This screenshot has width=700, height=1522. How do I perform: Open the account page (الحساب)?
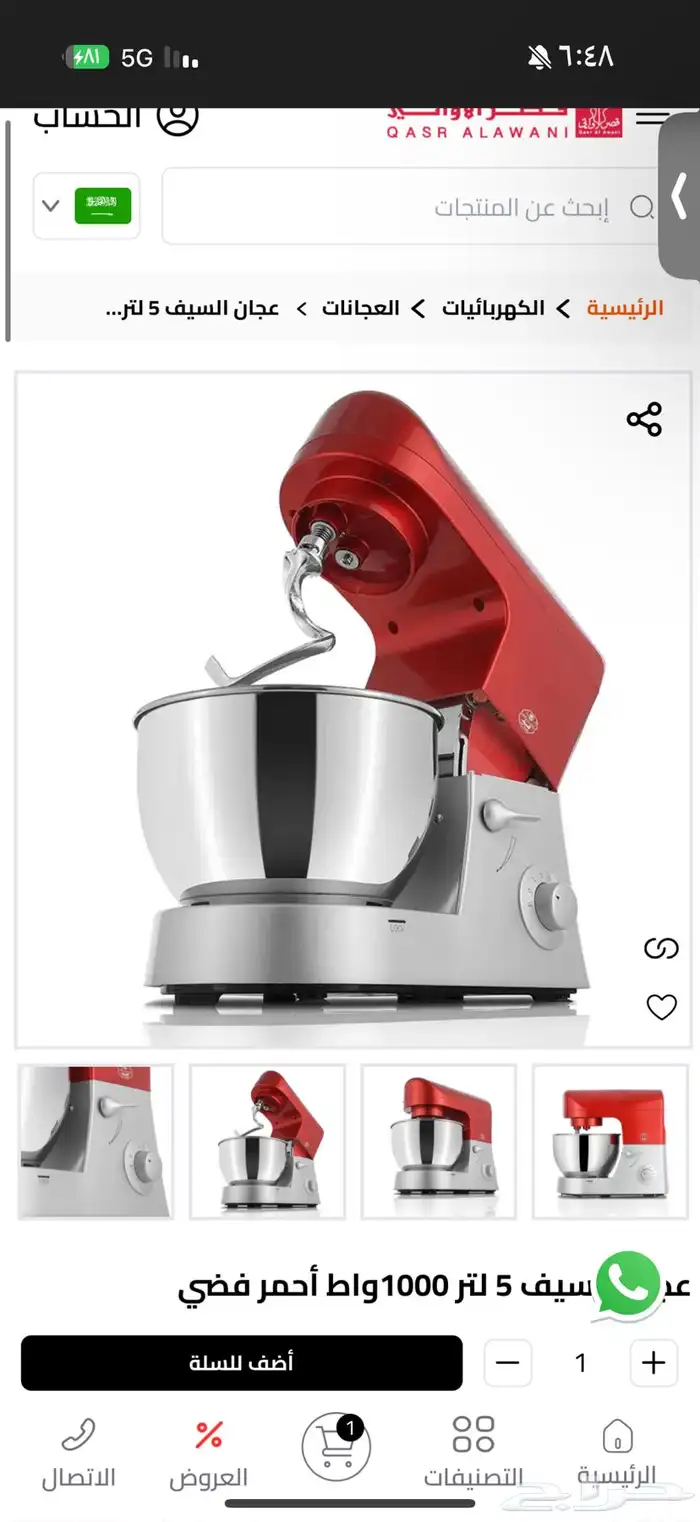pyautogui.click(x=115, y=118)
